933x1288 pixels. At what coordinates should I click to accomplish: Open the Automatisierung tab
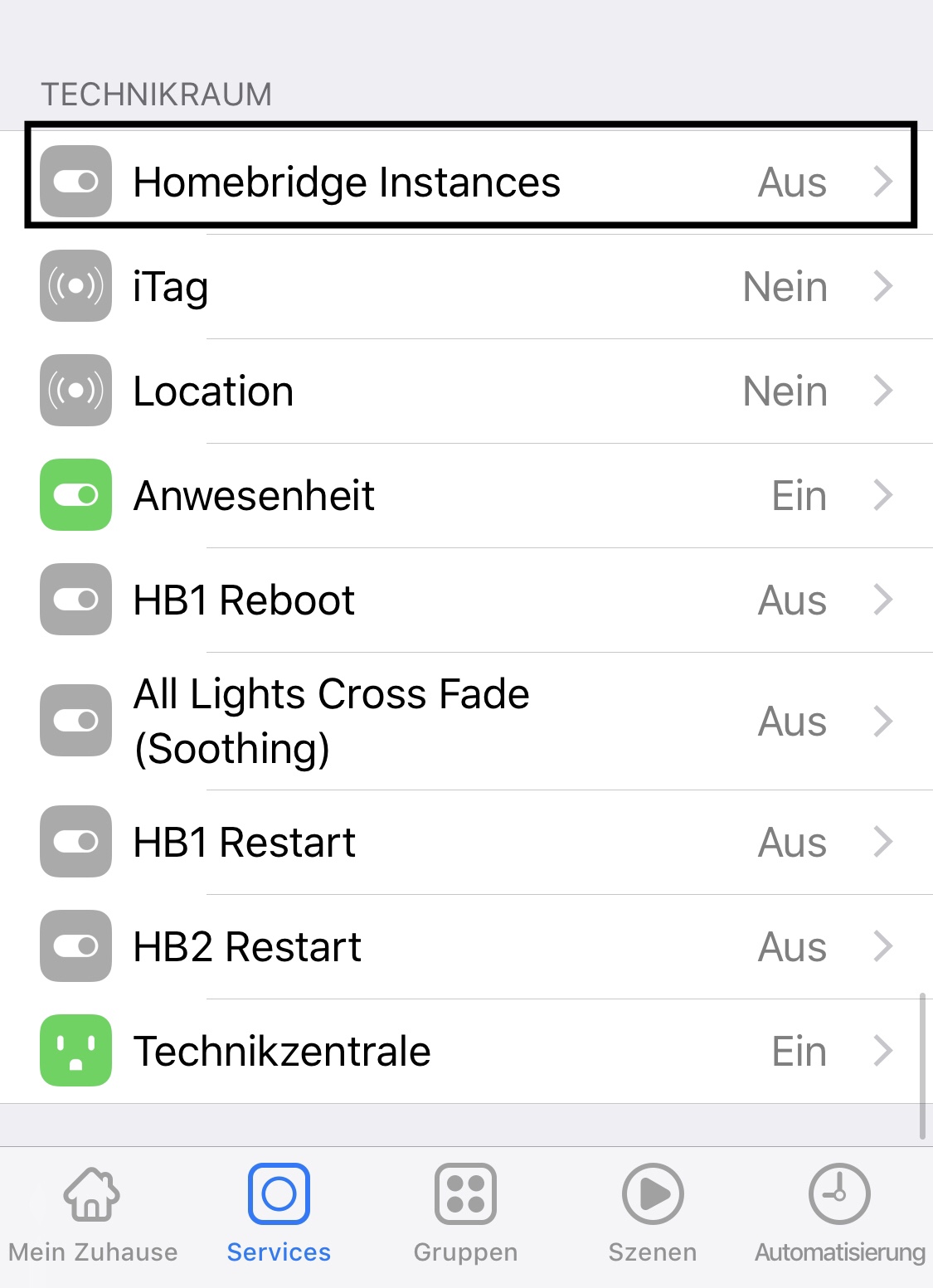pos(839,1214)
